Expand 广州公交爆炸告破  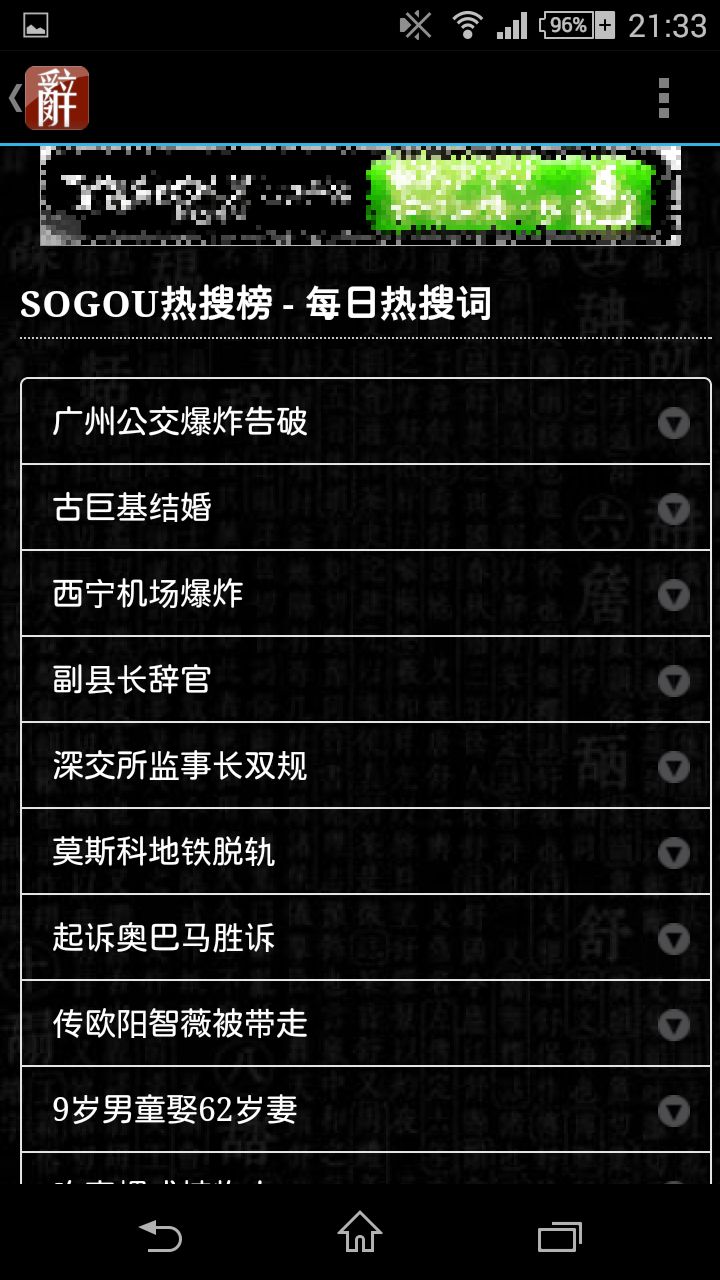click(366, 422)
